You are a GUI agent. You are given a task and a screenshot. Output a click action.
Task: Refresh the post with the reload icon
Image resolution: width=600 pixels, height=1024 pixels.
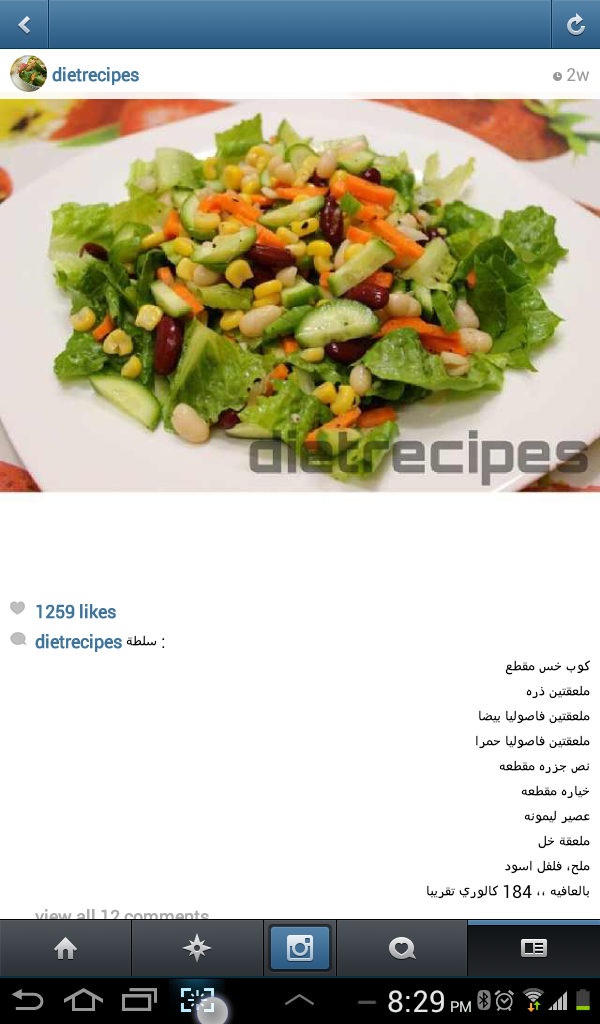pyautogui.click(x=575, y=25)
